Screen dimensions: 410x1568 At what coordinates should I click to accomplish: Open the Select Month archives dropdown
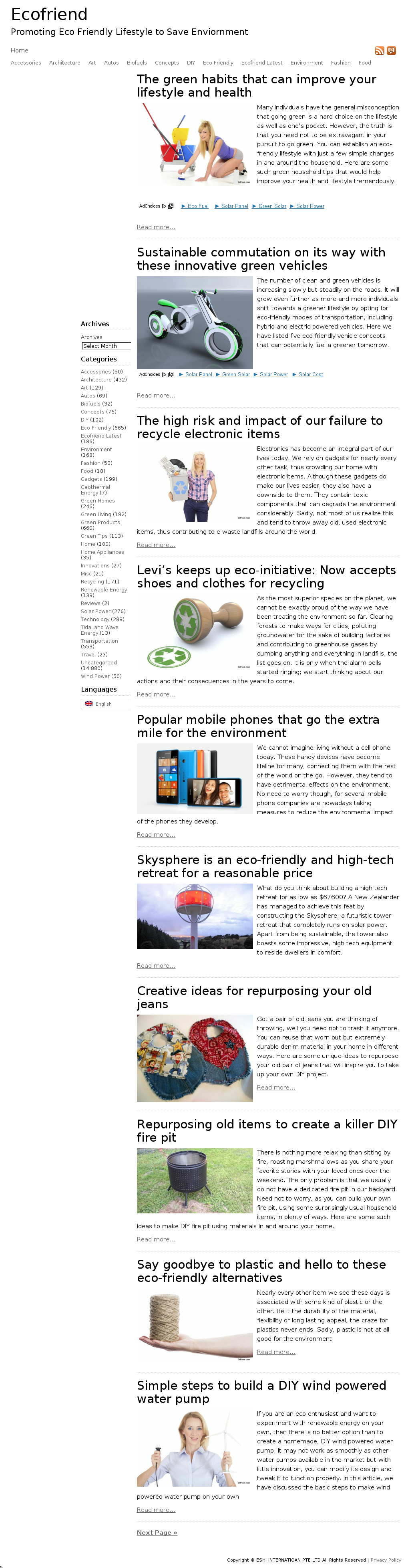(x=106, y=346)
